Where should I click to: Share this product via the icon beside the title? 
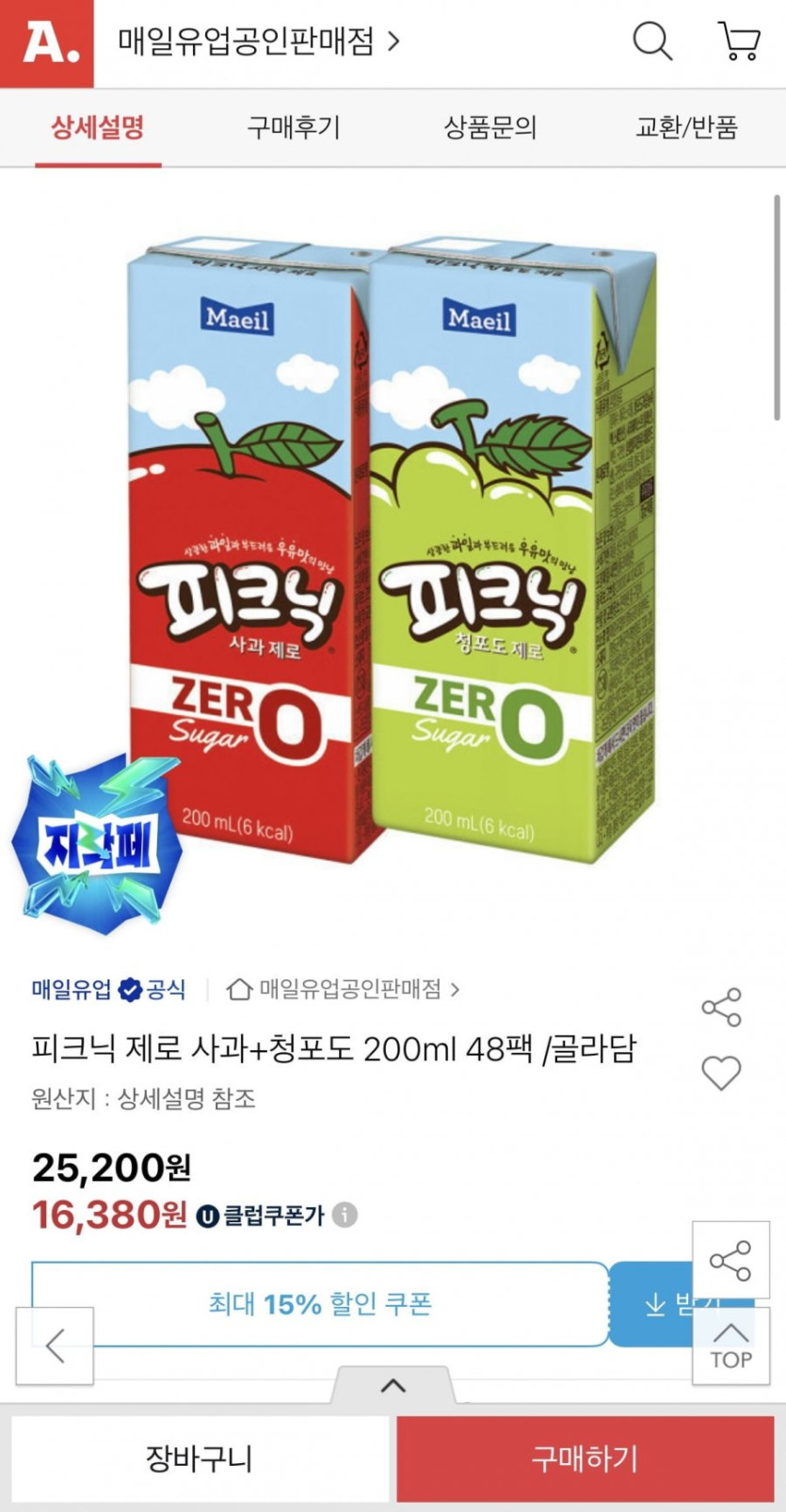(721, 1008)
